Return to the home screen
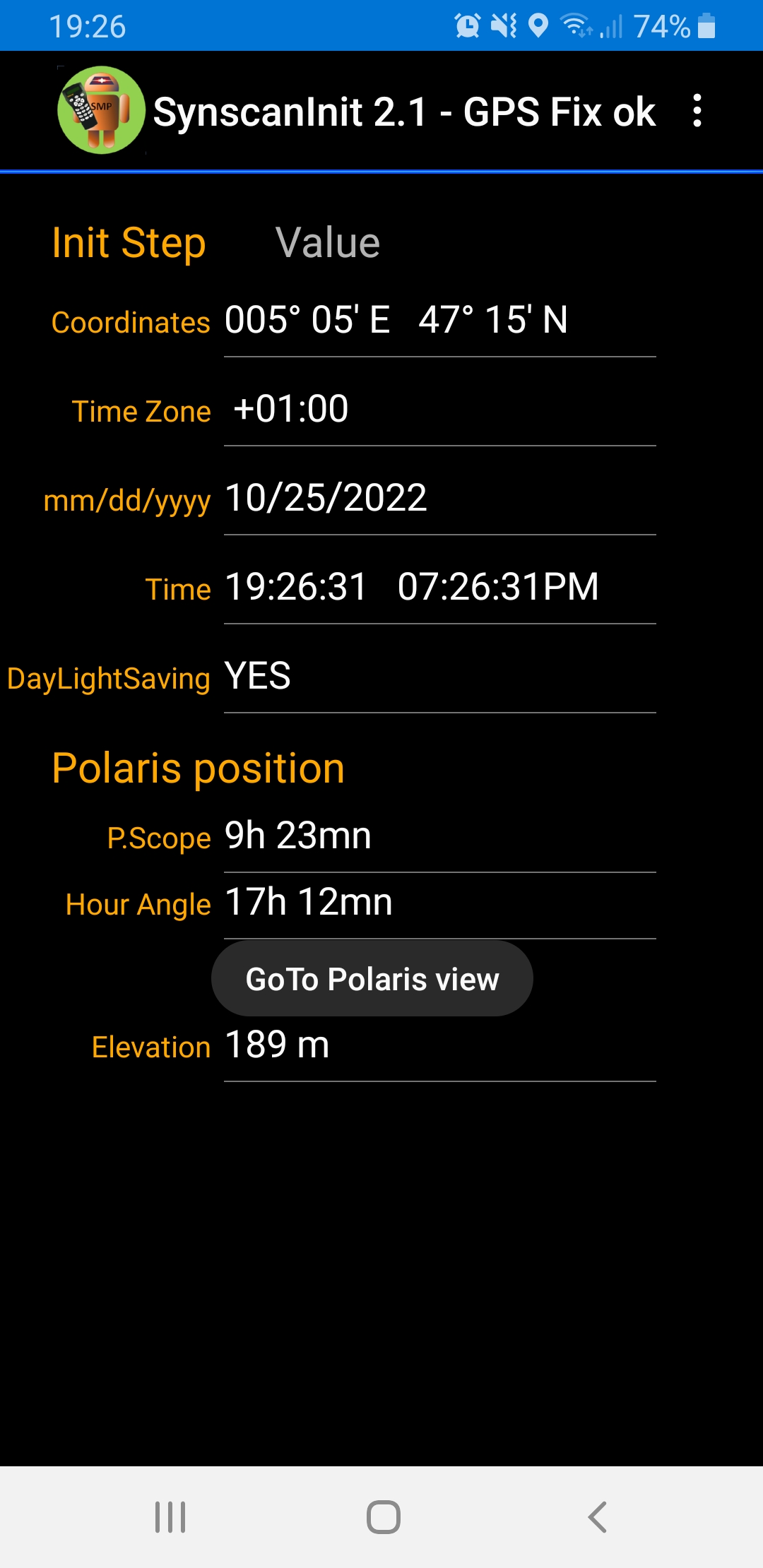Viewport: 763px width, 1568px height. (383, 1516)
